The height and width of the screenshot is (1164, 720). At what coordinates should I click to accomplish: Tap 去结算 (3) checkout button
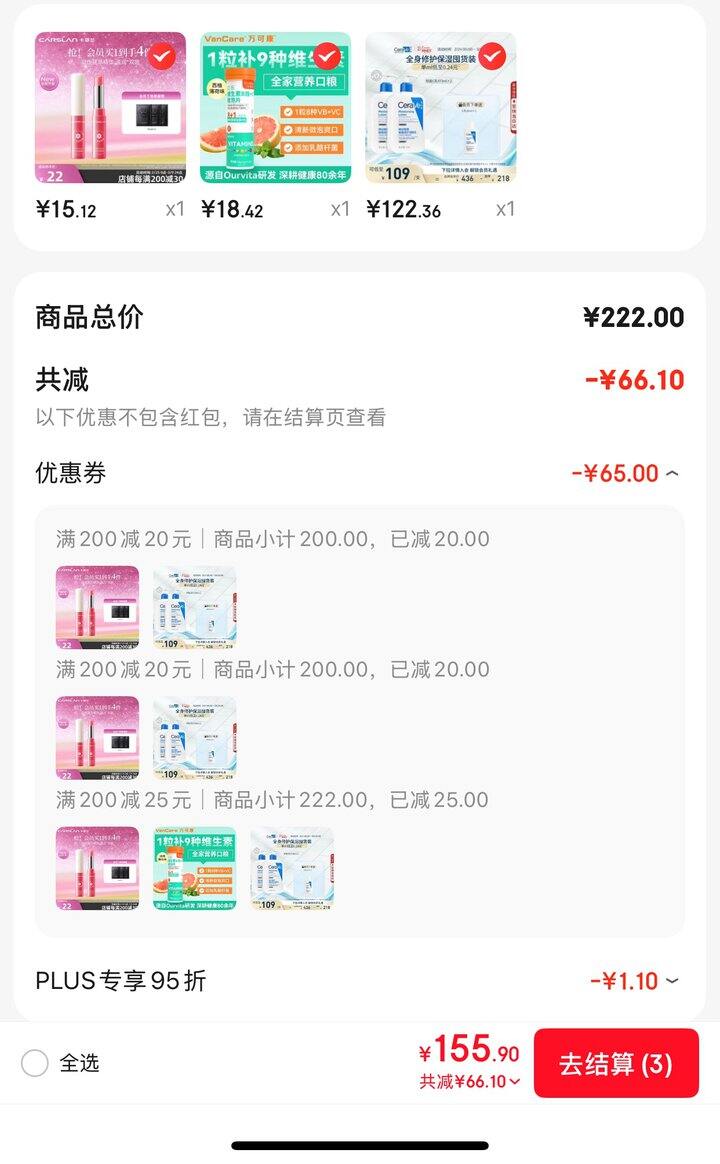[616, 1063]
